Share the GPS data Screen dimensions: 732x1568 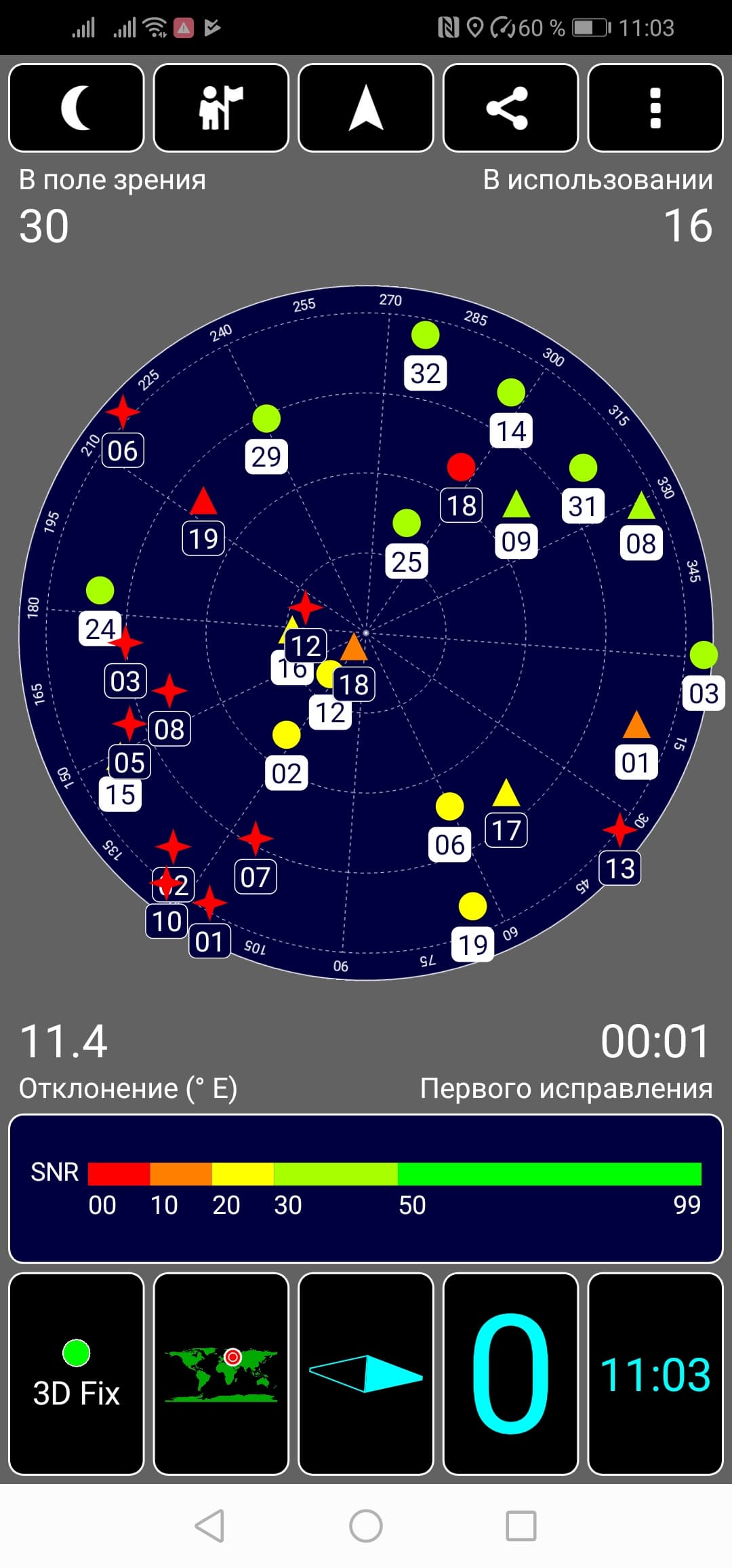point(510,108)
